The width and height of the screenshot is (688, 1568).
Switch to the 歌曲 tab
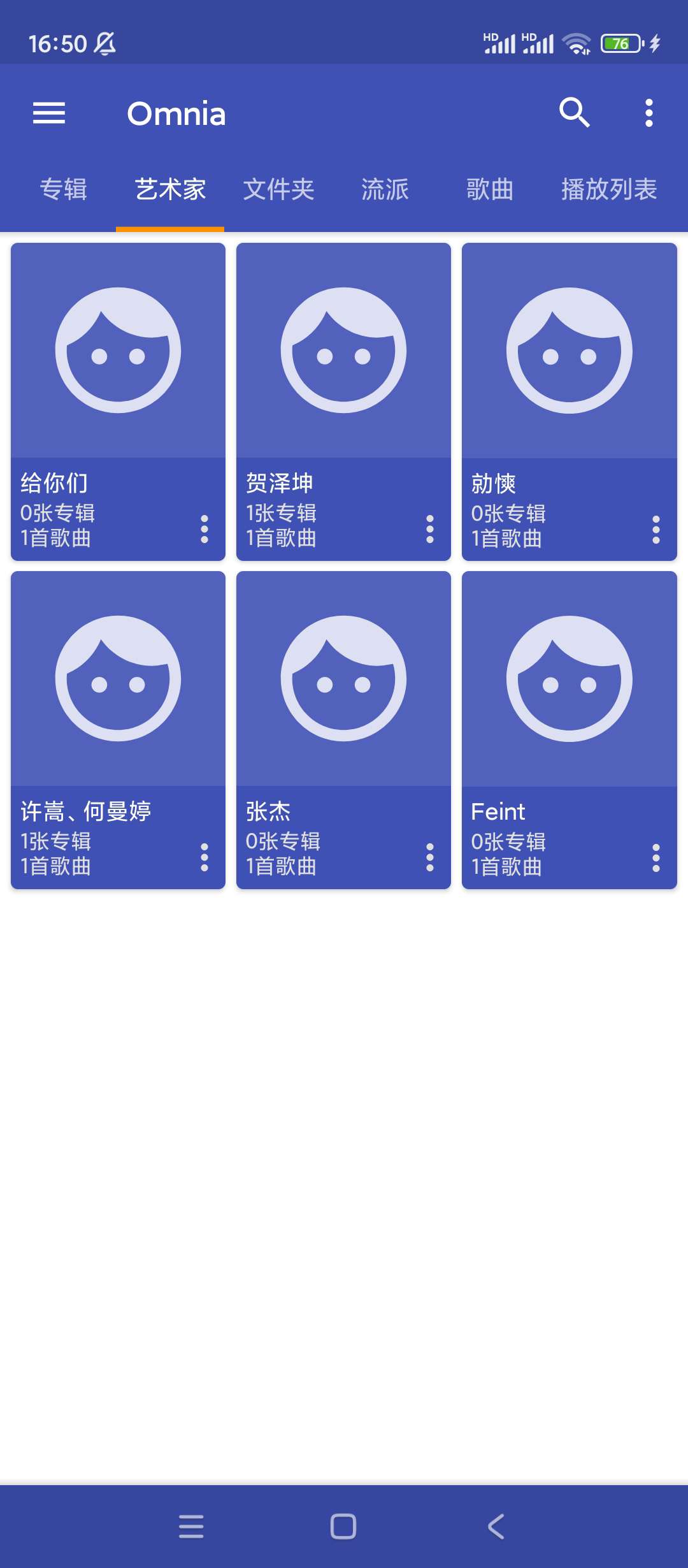489,189
